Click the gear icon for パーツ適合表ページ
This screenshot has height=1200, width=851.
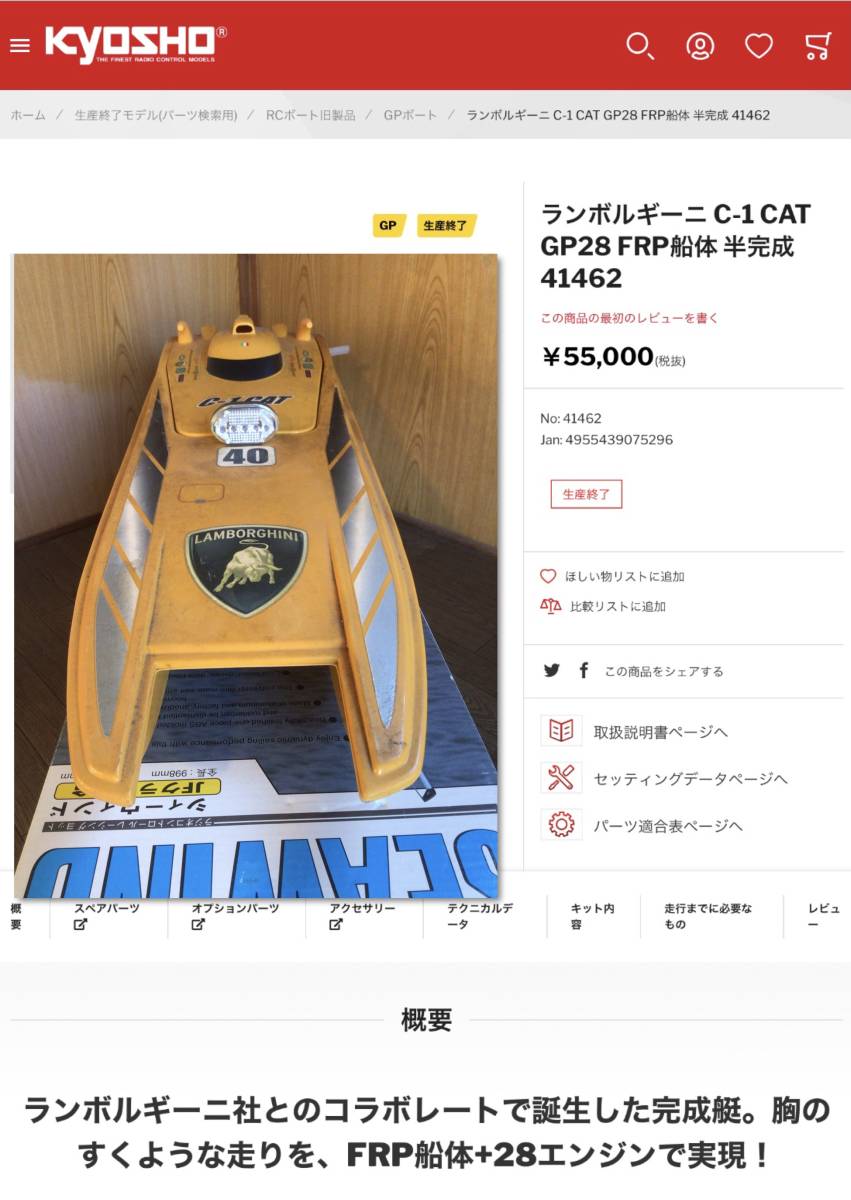tap(560, 824)
